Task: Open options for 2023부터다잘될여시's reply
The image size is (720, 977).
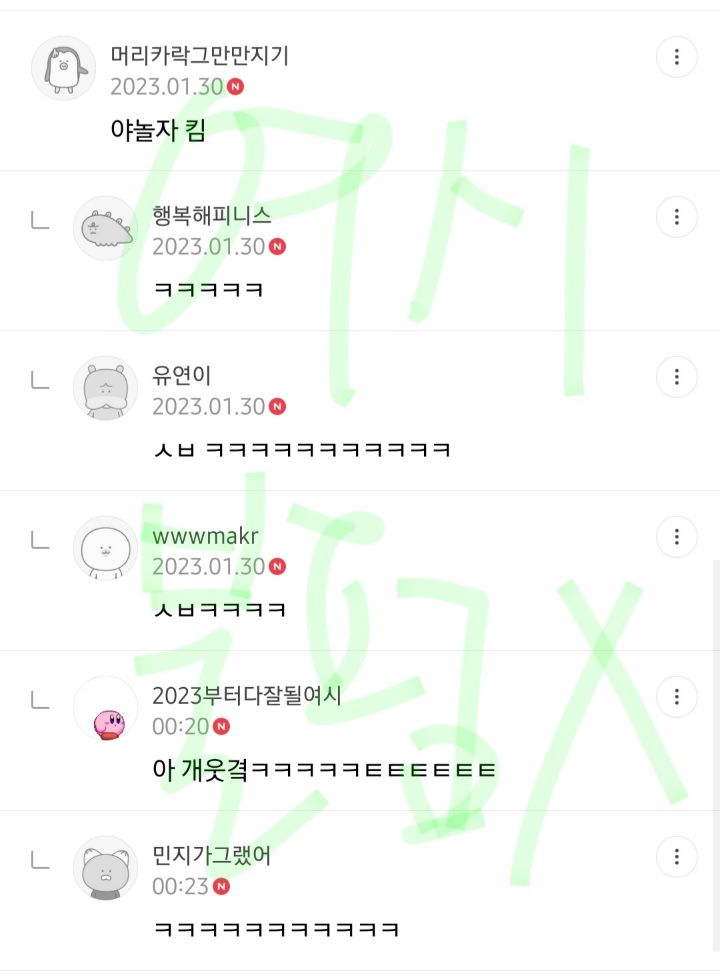Action: [x=677, y=697]
